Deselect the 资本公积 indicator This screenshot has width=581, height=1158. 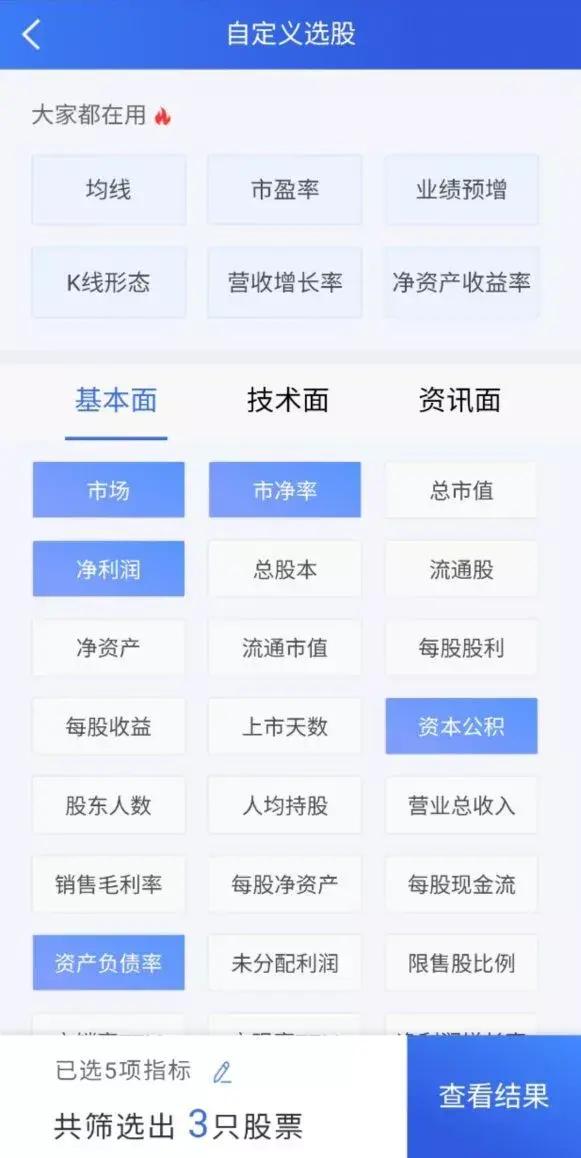coord(461,727)
